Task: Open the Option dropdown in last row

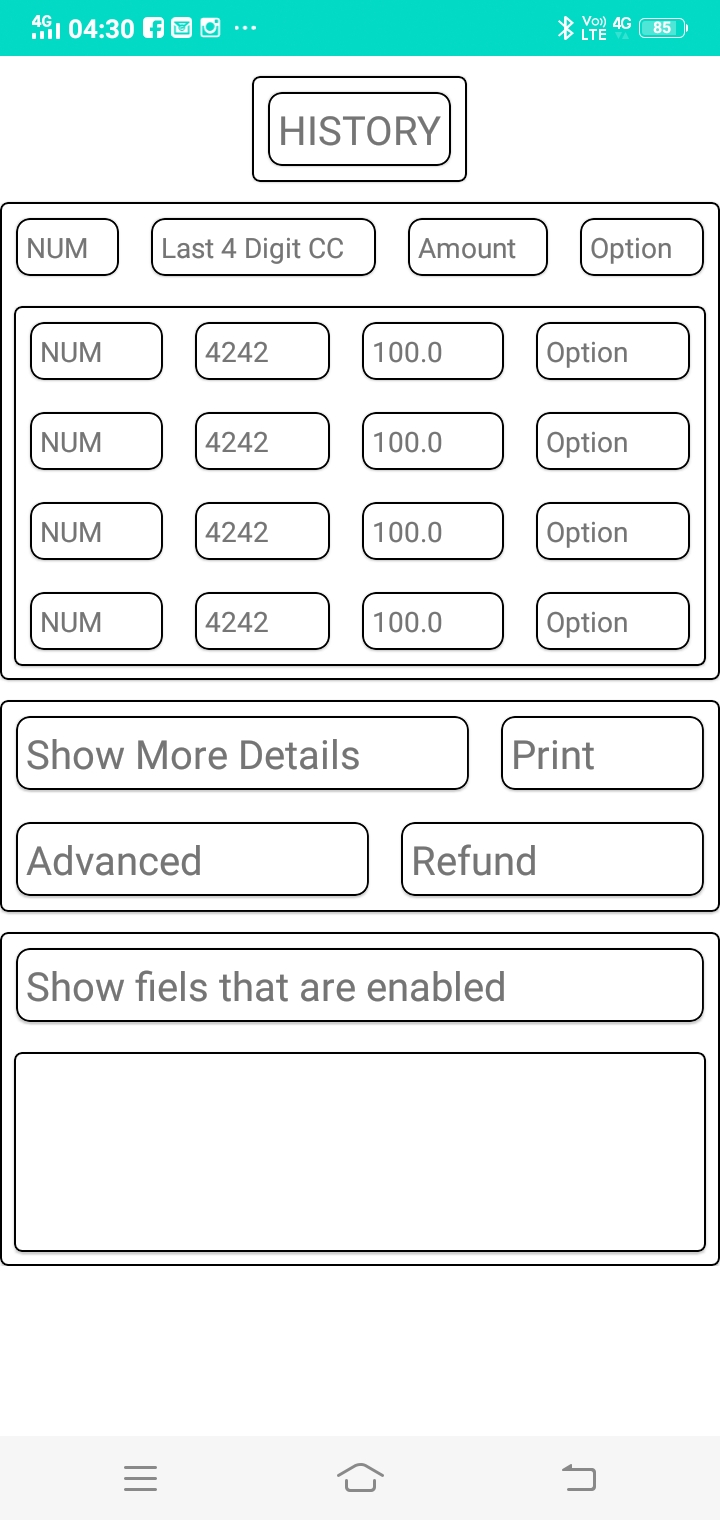Action: coord(612,621)
